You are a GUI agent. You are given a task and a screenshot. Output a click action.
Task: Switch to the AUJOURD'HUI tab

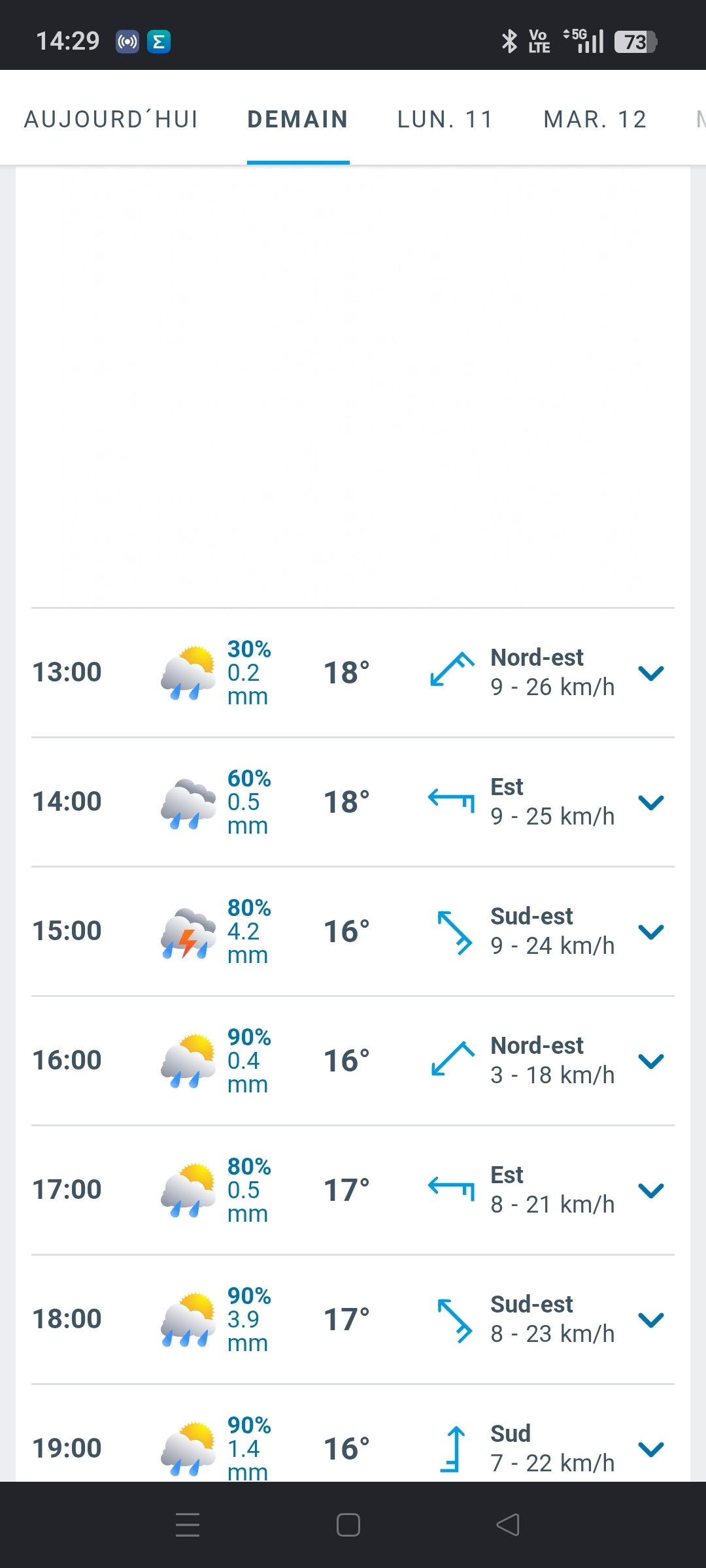pos(111,120)
